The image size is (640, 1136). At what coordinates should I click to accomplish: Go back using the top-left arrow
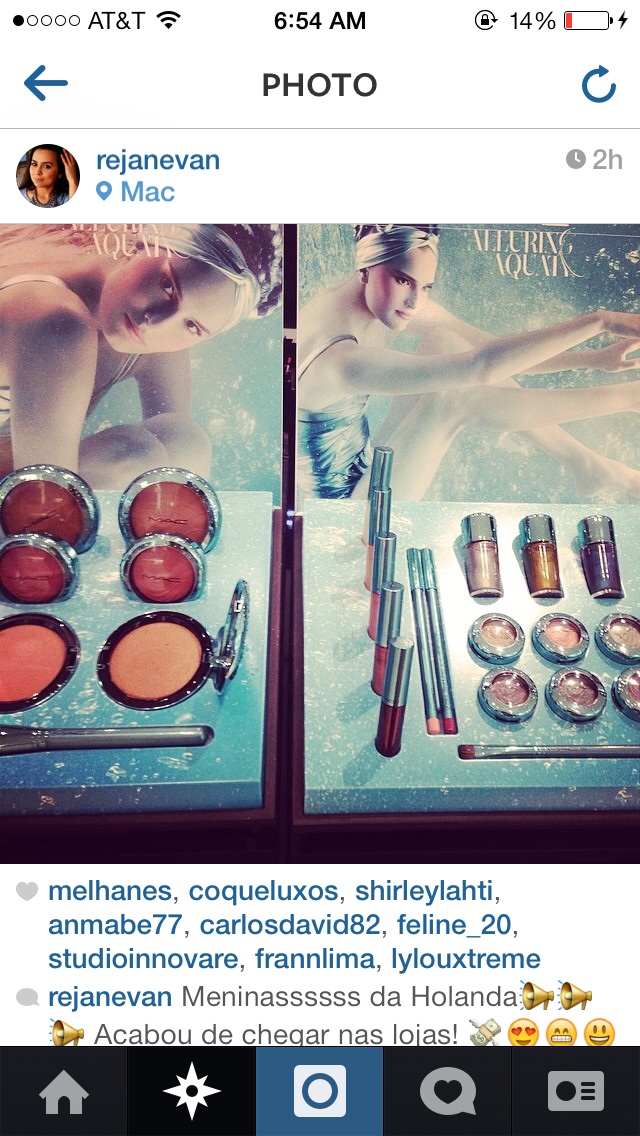[45, 84]
